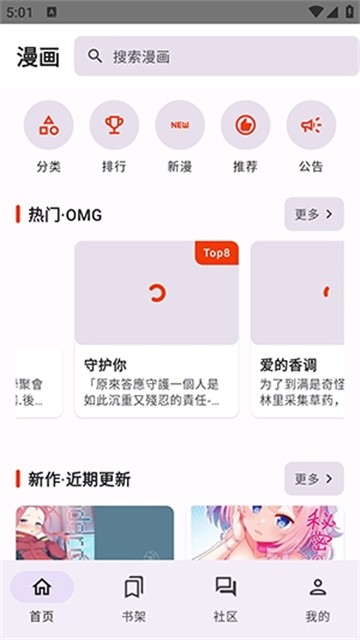The height and width of the screenshot is (640, 360).
Task: Open the new comic with red-haired girl cover
Action: [95, 533]
